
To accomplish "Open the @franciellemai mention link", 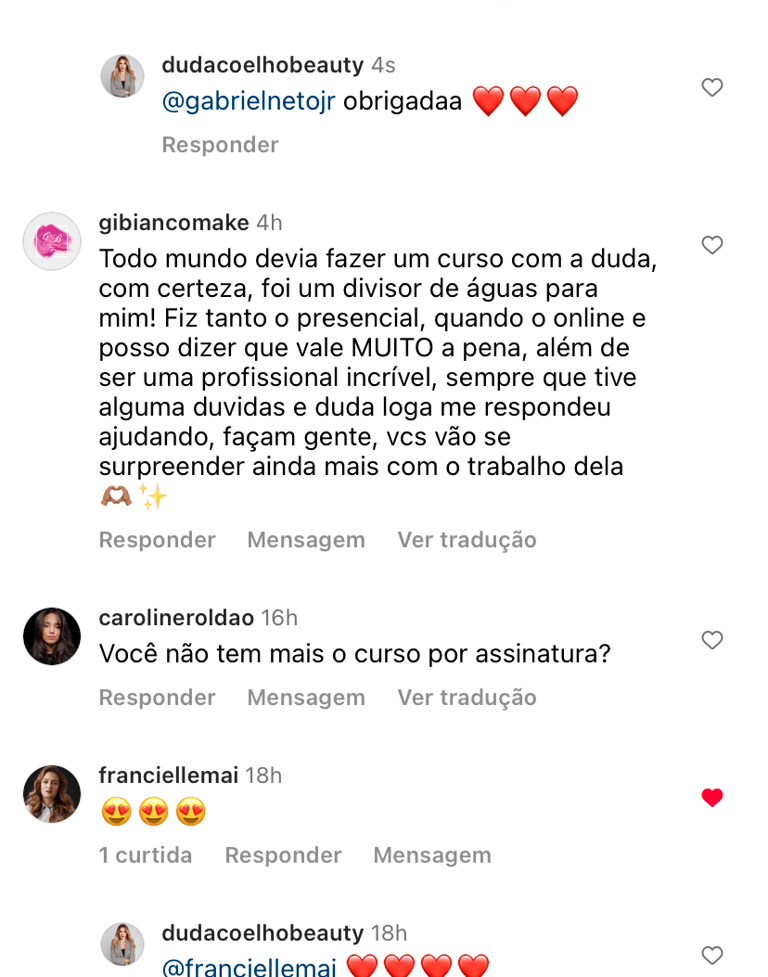I will coord(249,967).
